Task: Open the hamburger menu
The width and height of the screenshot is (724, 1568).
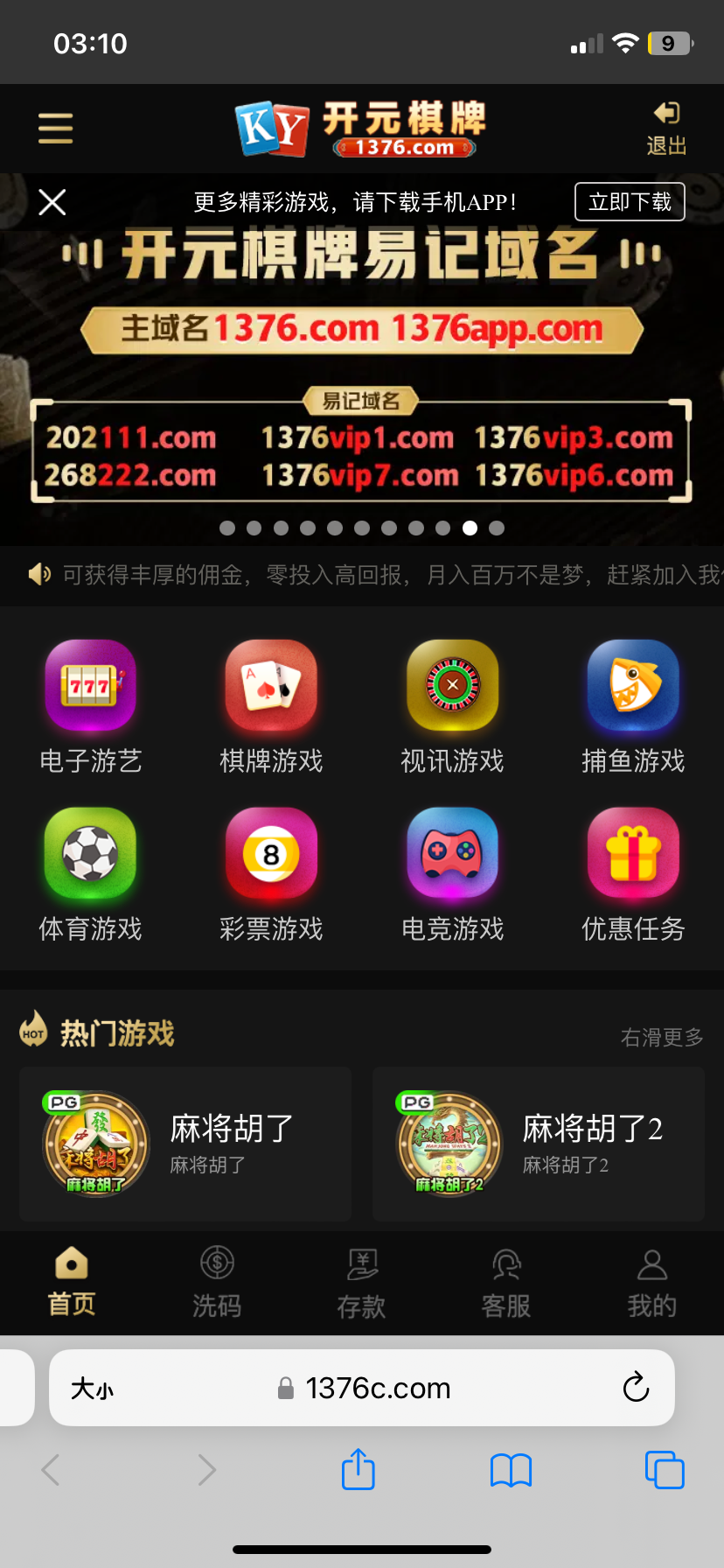Action: [x=55, y=129]
